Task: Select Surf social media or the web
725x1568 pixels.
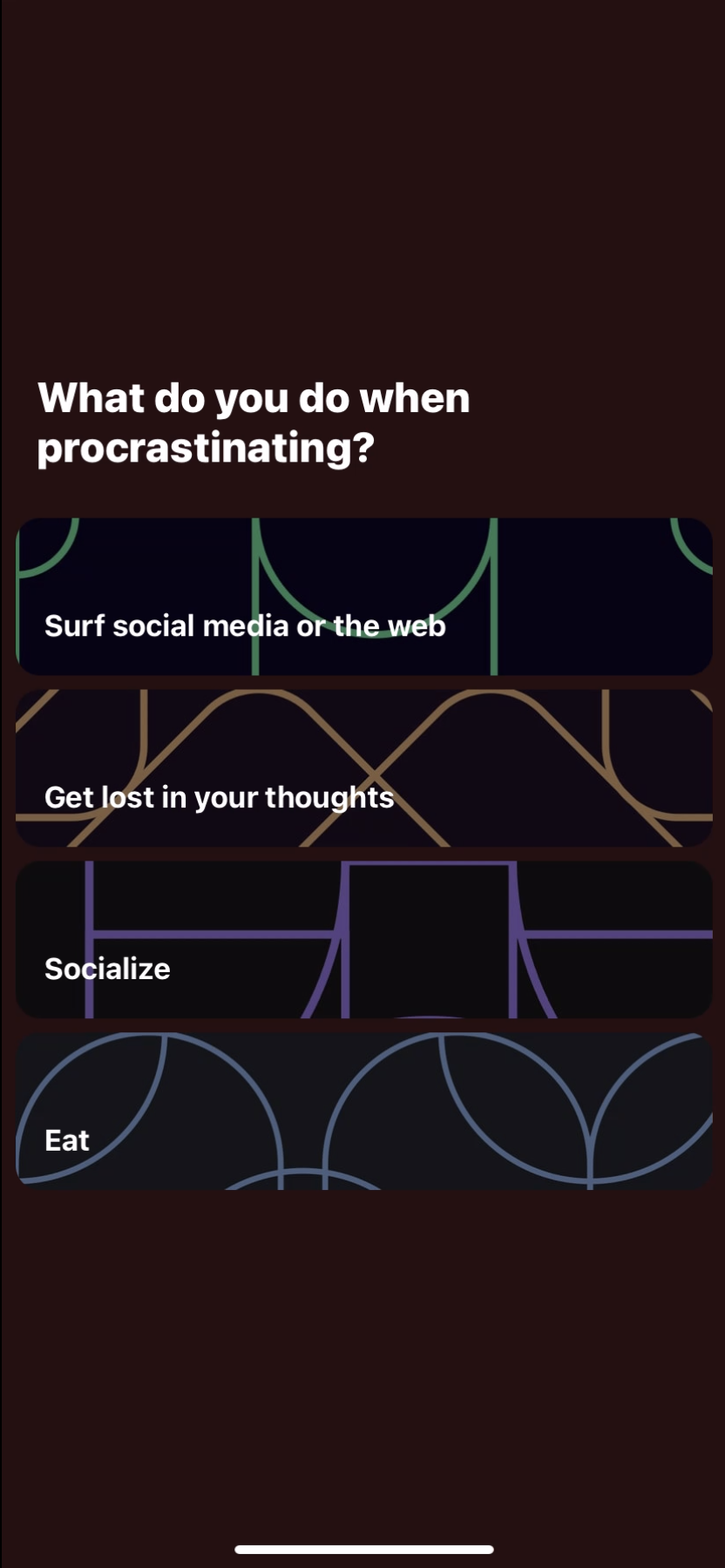Action: pyautogui.click(x=364, y=597)
